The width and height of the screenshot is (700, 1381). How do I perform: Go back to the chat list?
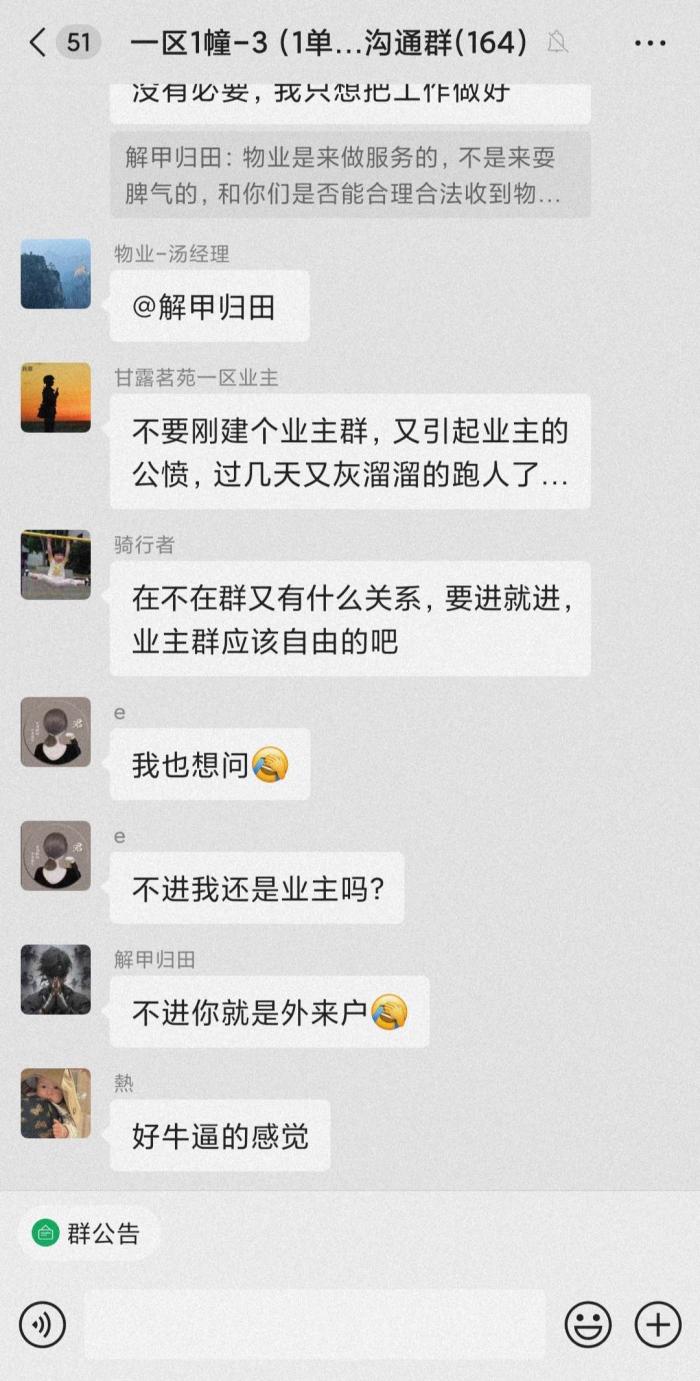tap(38, 43)
